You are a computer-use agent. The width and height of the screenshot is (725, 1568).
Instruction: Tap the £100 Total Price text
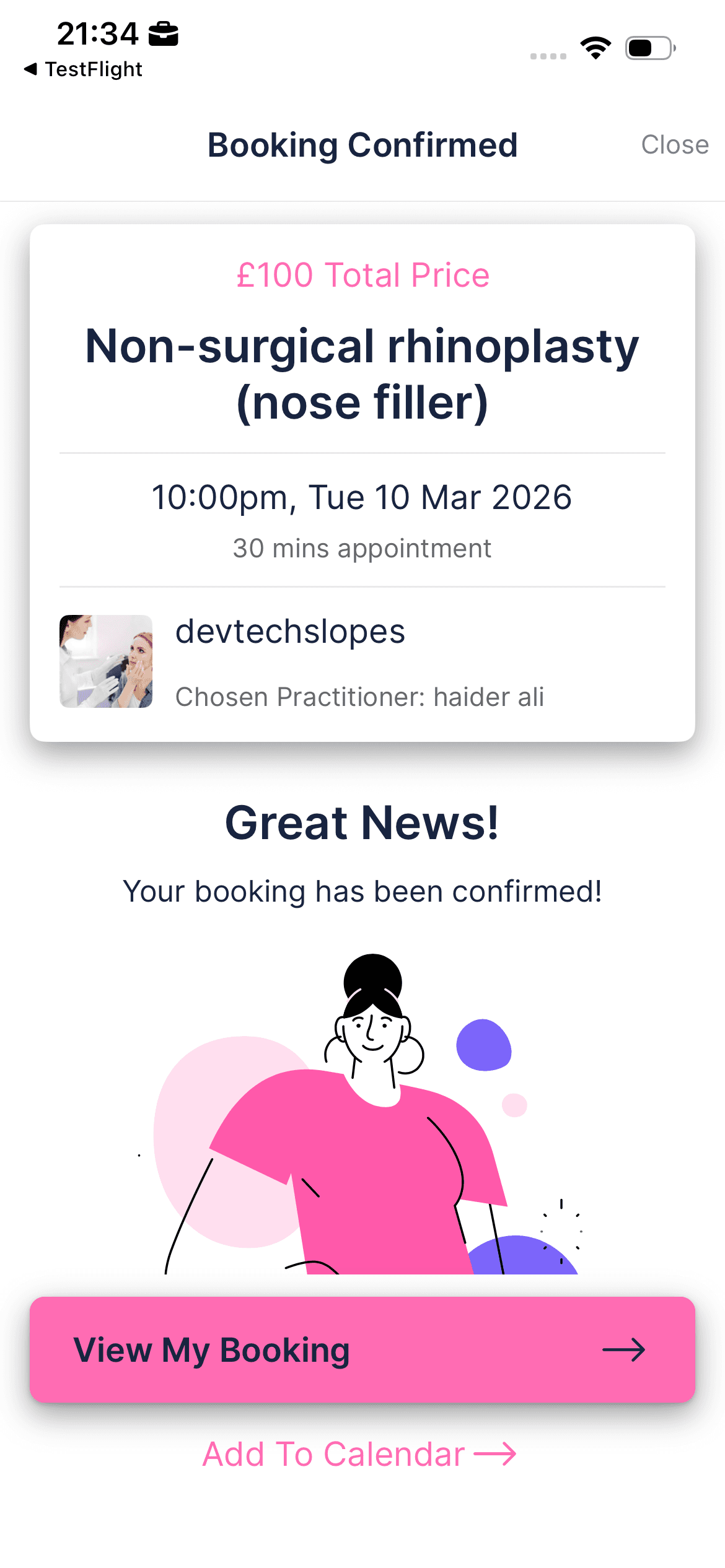tap(362, 274)
